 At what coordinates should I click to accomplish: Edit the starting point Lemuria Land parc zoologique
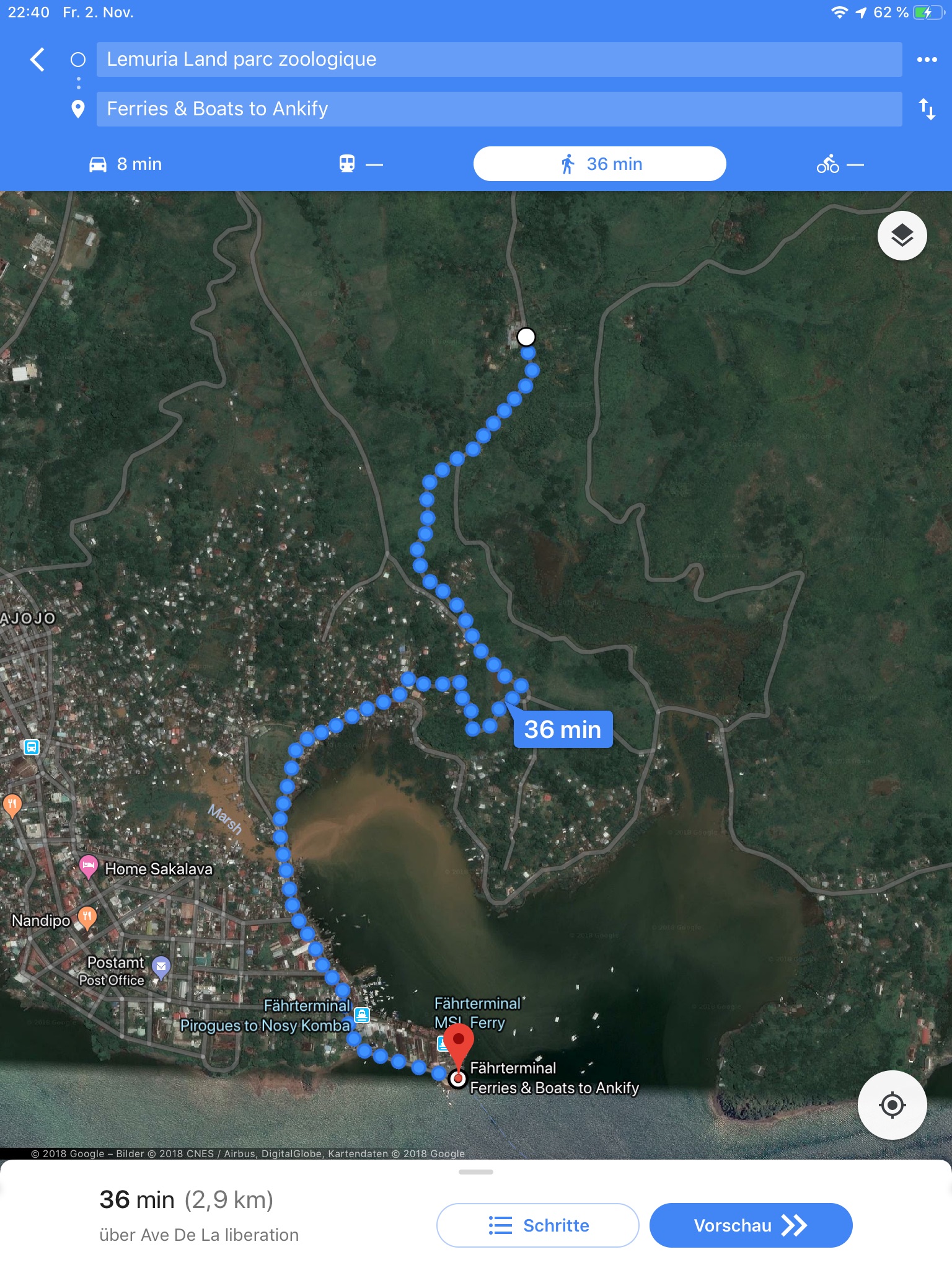tap(499, 60)
